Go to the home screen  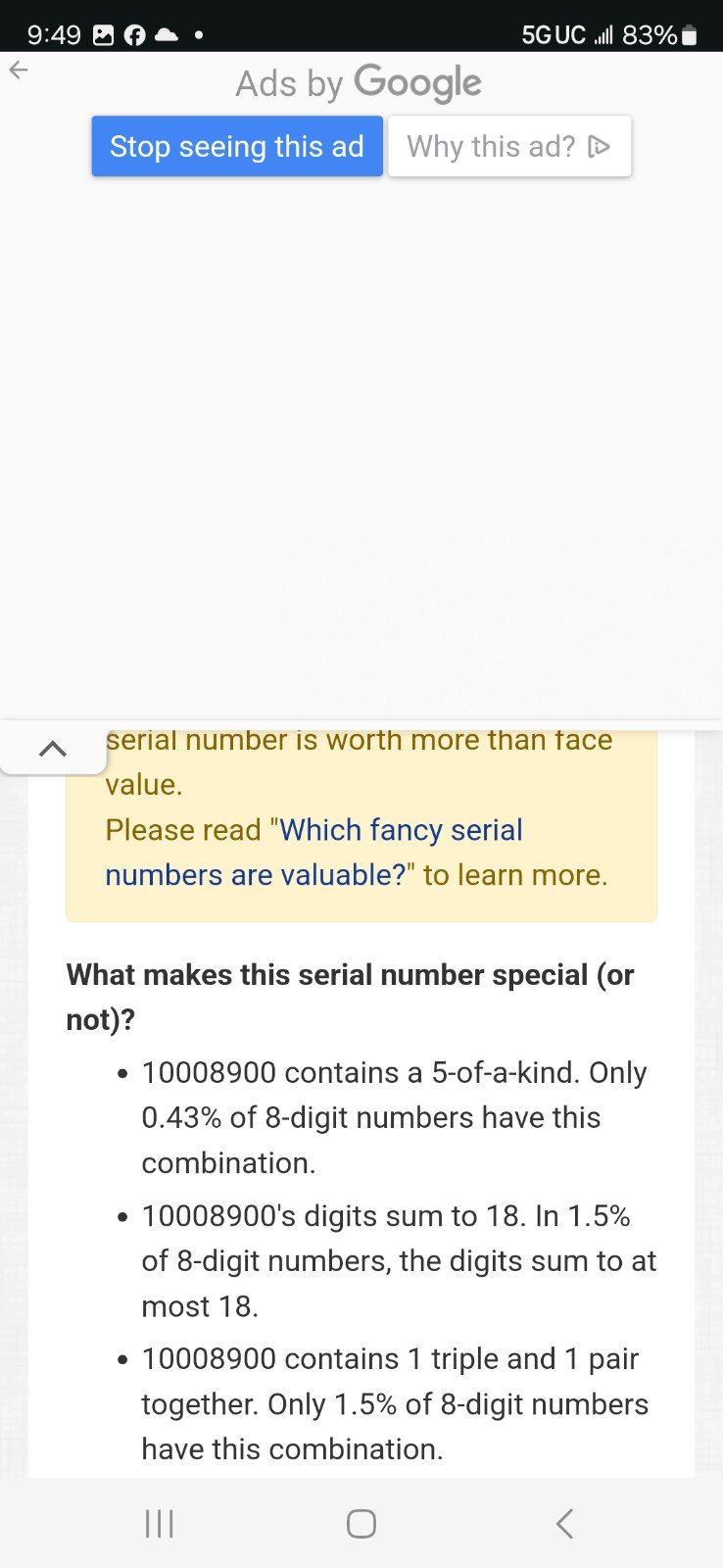click(361, 1523)
